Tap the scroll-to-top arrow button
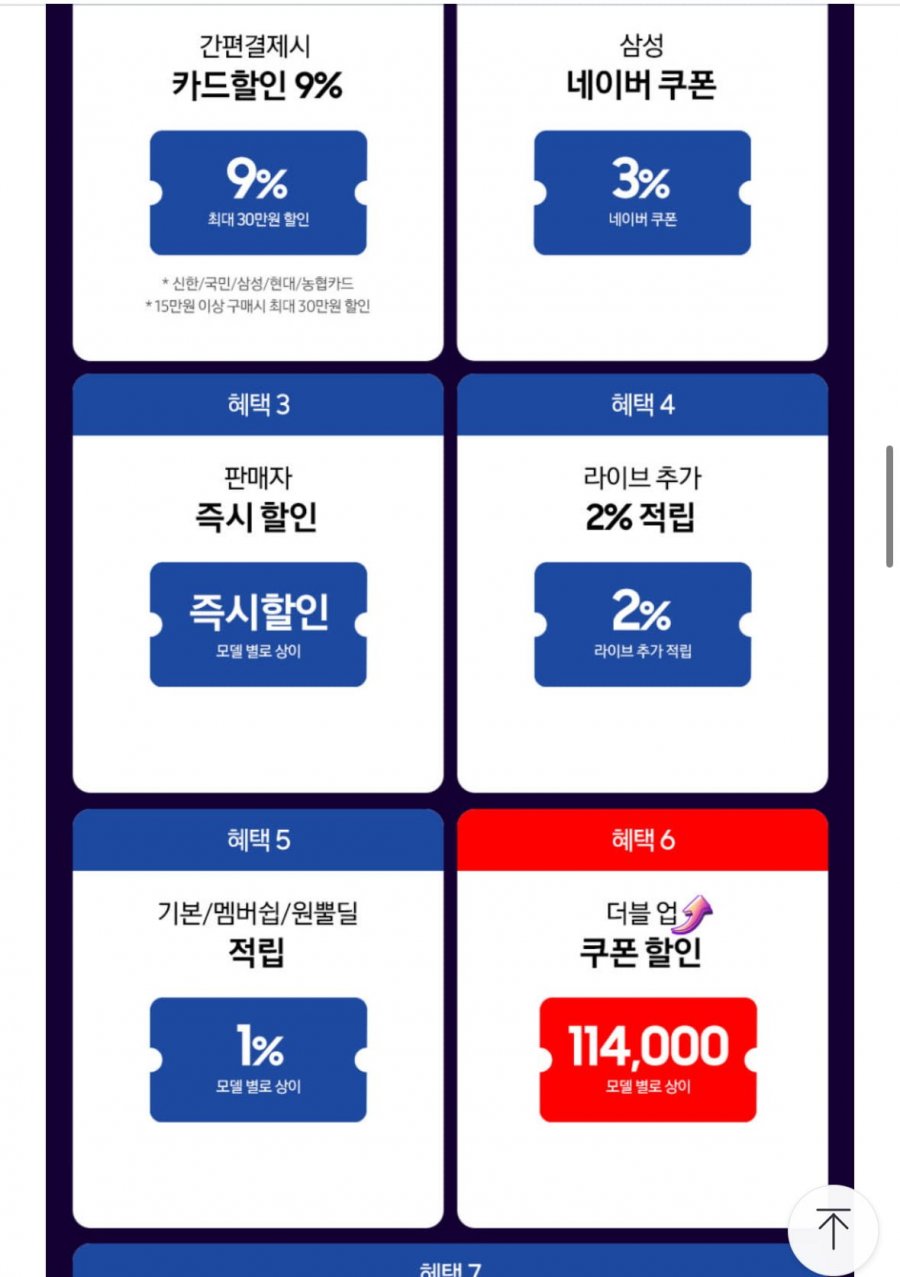 [x=832, y=1229]
